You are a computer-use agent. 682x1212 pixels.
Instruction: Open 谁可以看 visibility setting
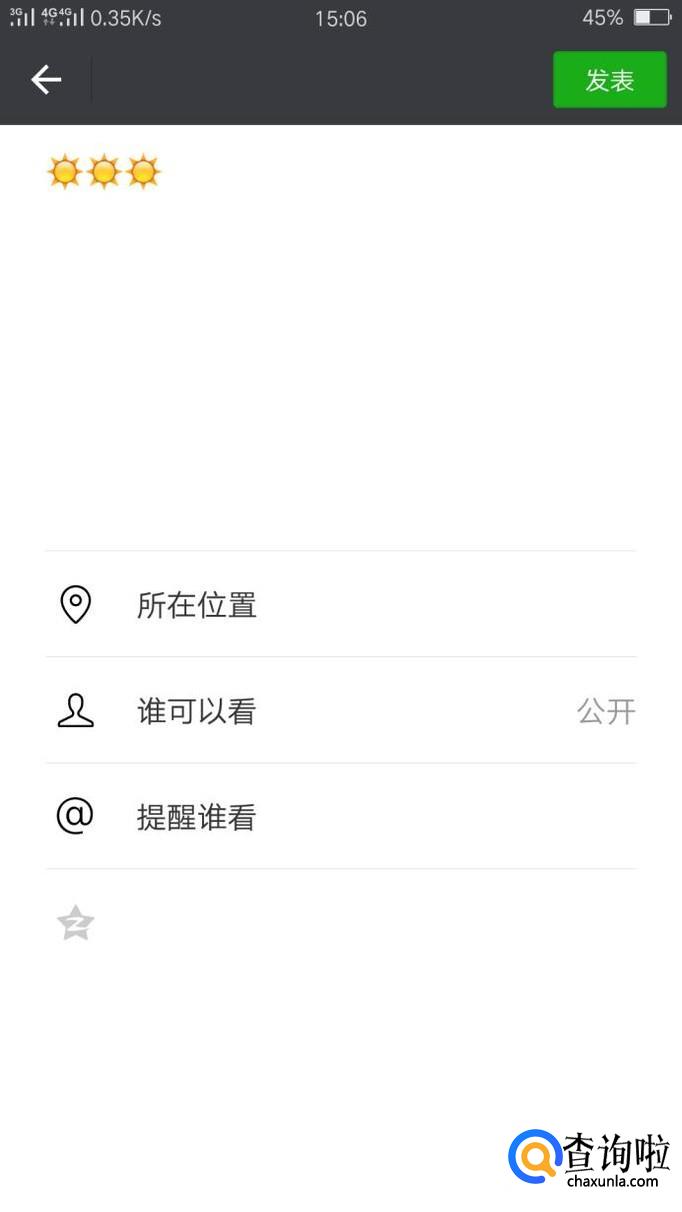[340, 711]
